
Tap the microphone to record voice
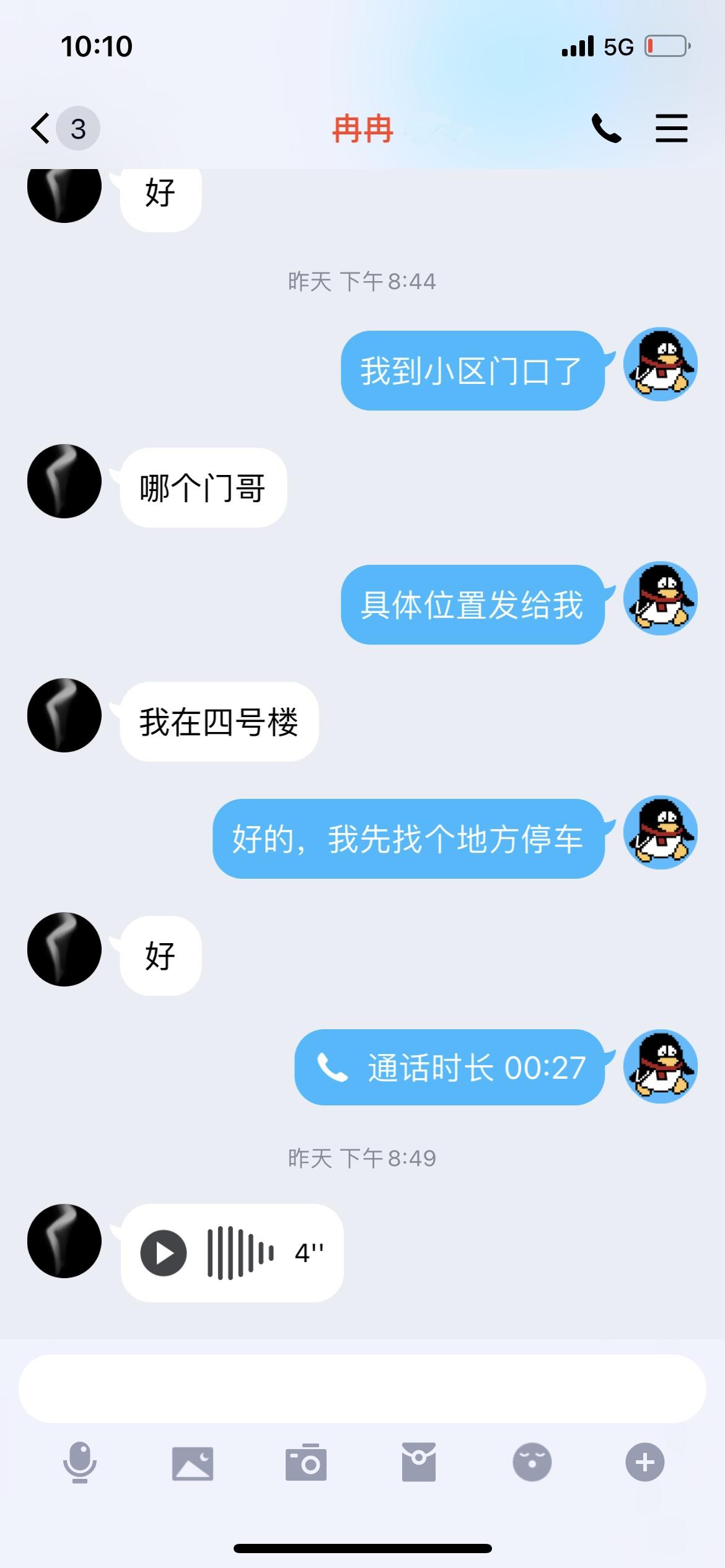tap(80, 1463)
